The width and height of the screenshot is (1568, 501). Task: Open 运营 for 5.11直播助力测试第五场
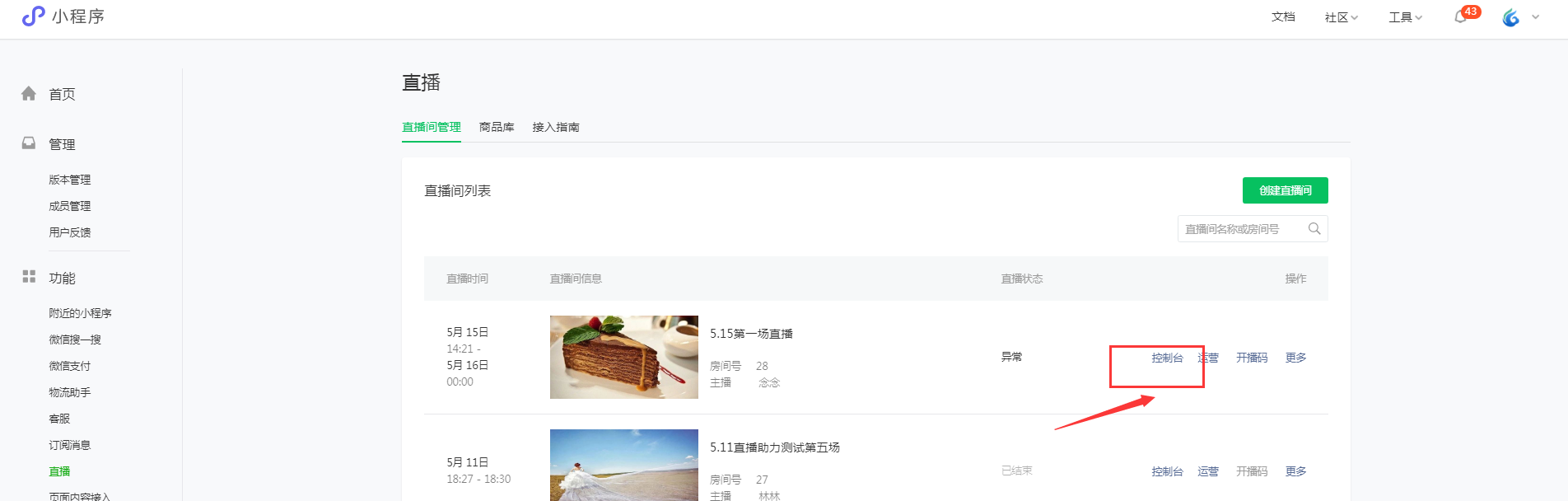[x=1208, y=471]
